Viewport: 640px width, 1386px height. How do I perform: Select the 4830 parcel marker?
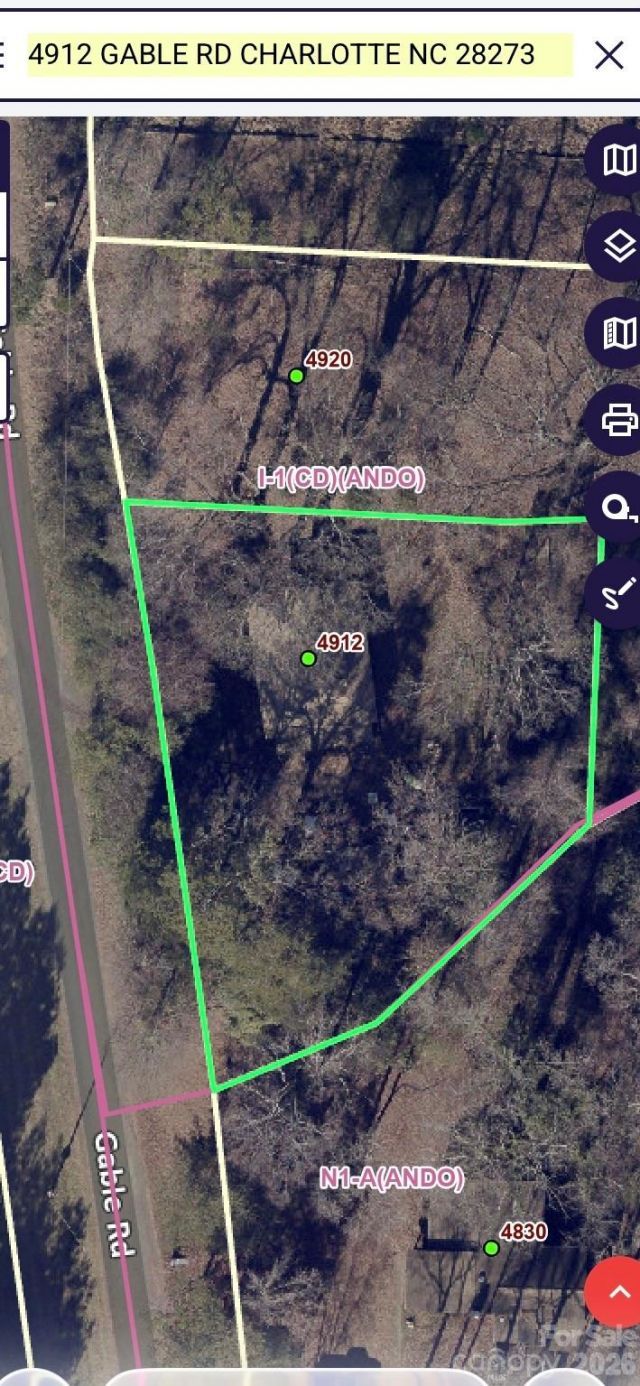(491, 1248)
